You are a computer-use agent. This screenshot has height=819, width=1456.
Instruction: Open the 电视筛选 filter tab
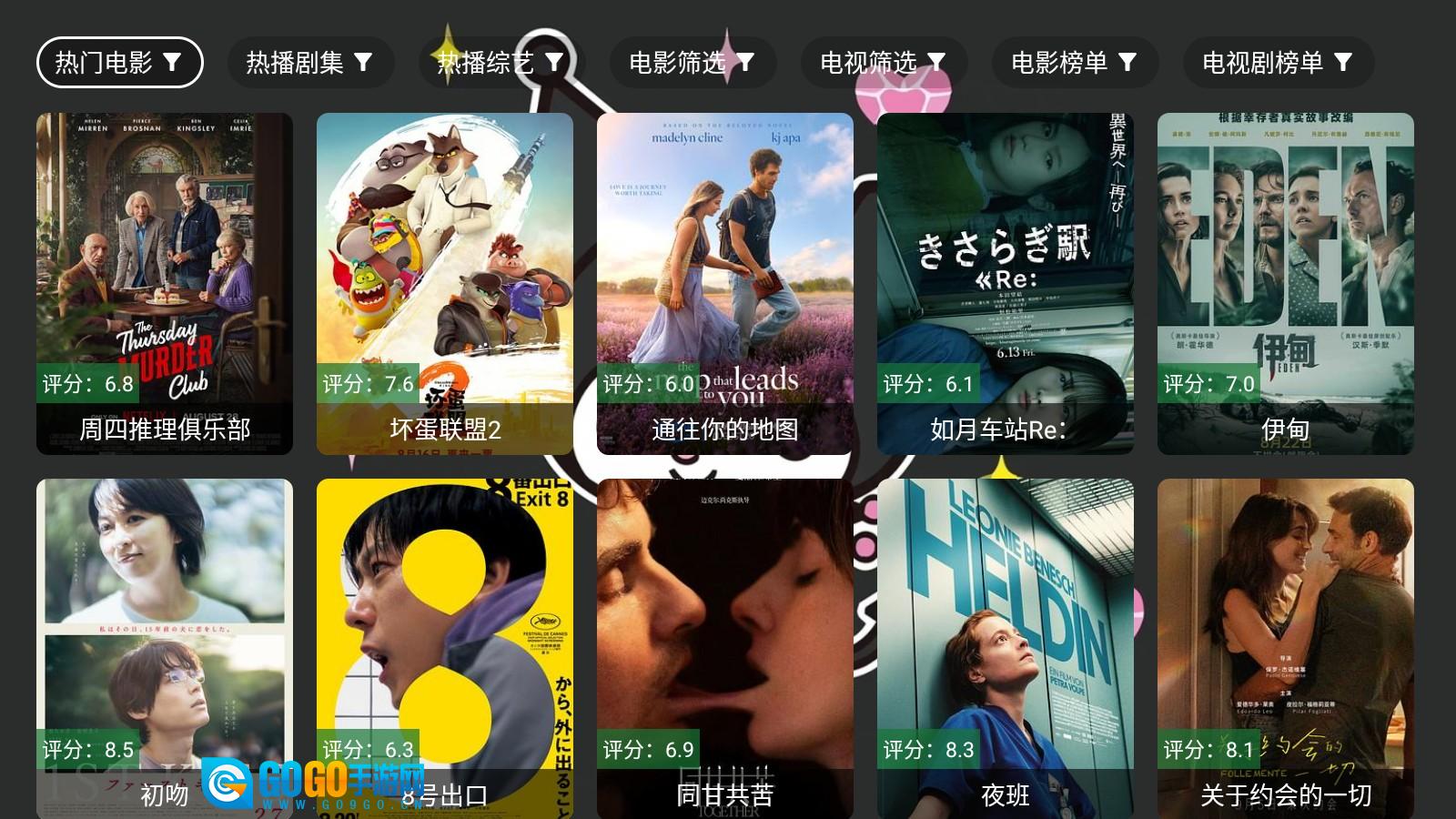coord(884,62)
